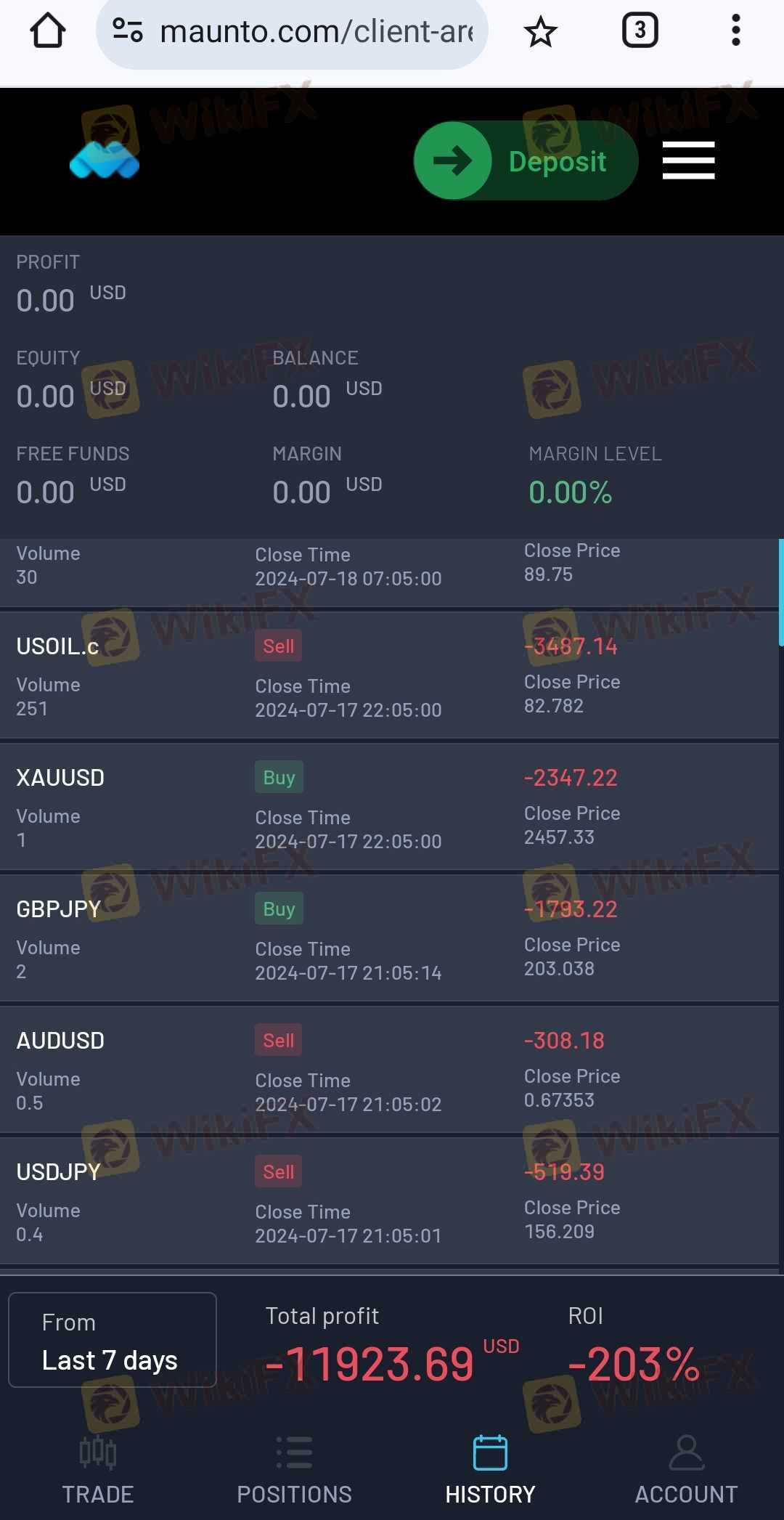
Task: Tap the green Deposit button
Action: pyautogui.click(x=526, y=160)
